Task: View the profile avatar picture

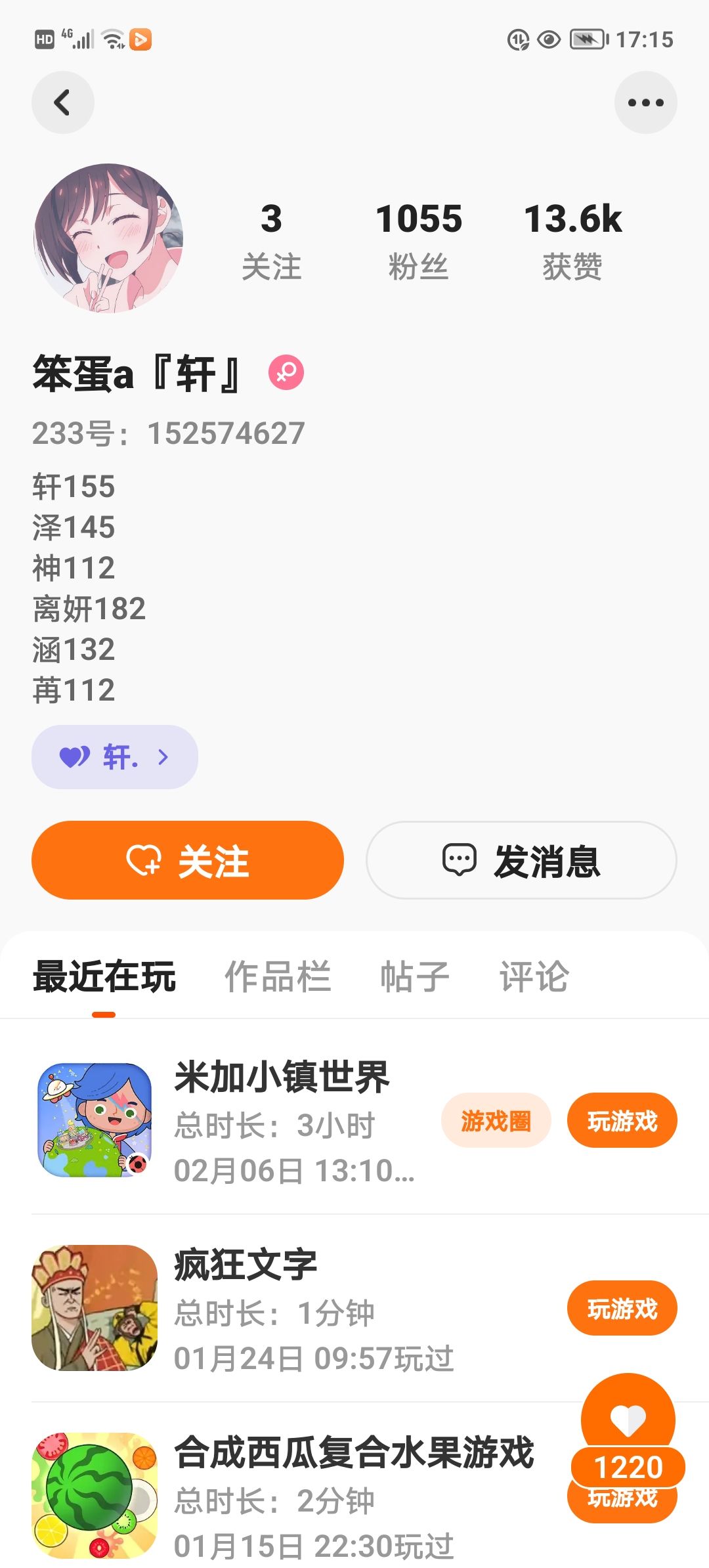Action: (108, 238)
